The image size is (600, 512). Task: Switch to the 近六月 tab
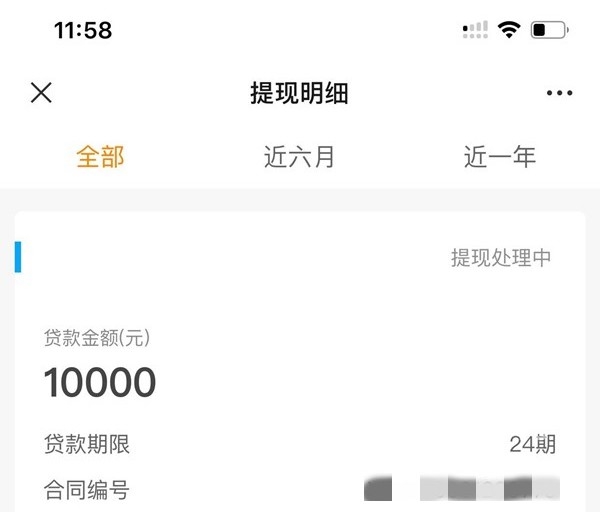pos(299,157)
